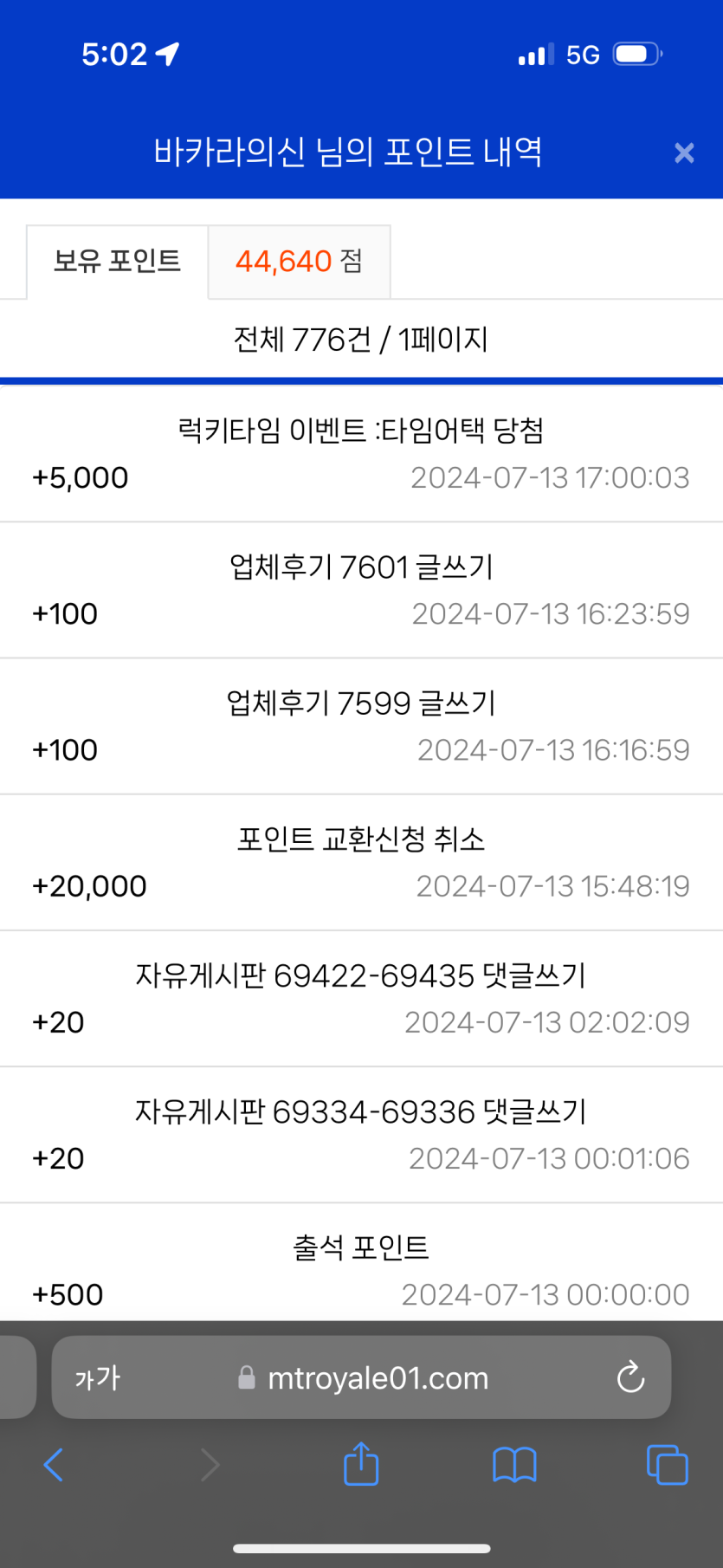The width and height of the screenshot is (723, 1568).
Task: Open the 가가 text size menu
Action: click(98, 1377)
